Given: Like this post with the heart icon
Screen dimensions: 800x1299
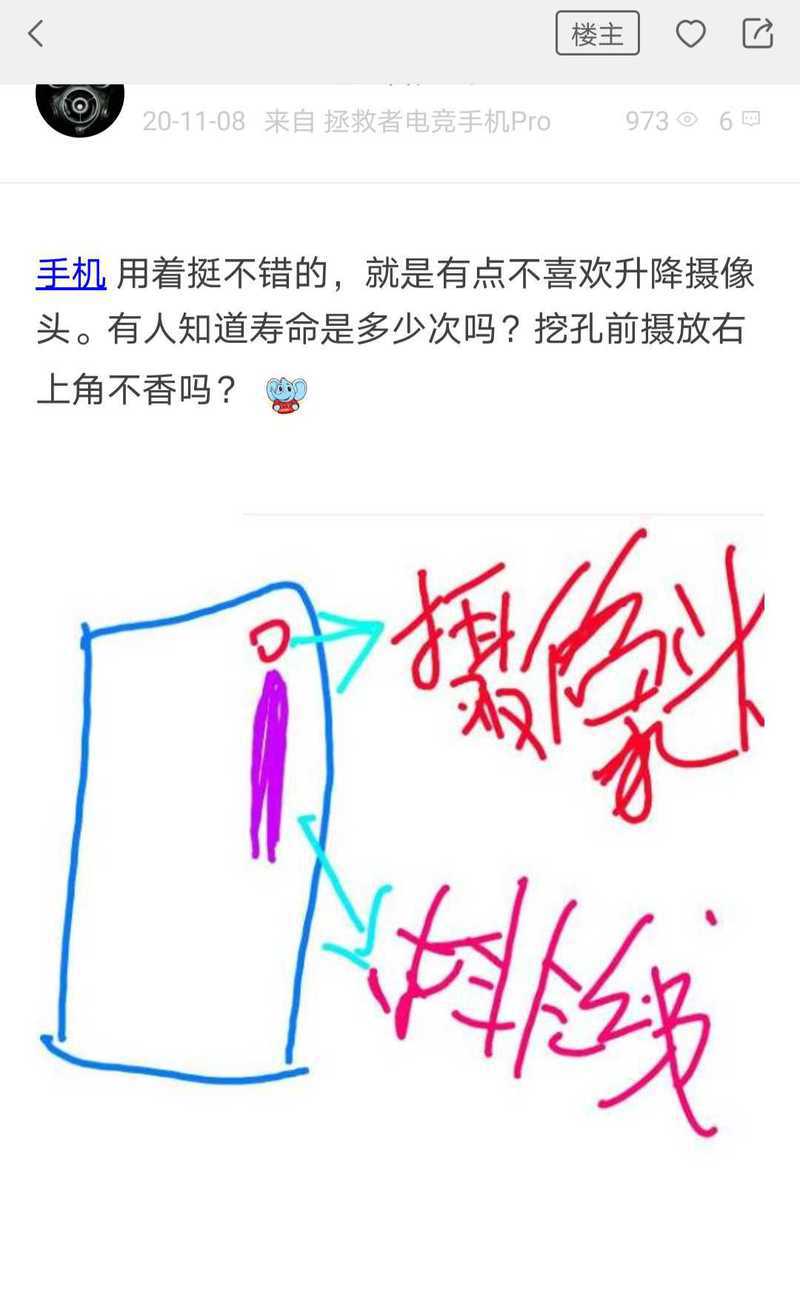Looking at the screenshot, I should click(691, 34).
